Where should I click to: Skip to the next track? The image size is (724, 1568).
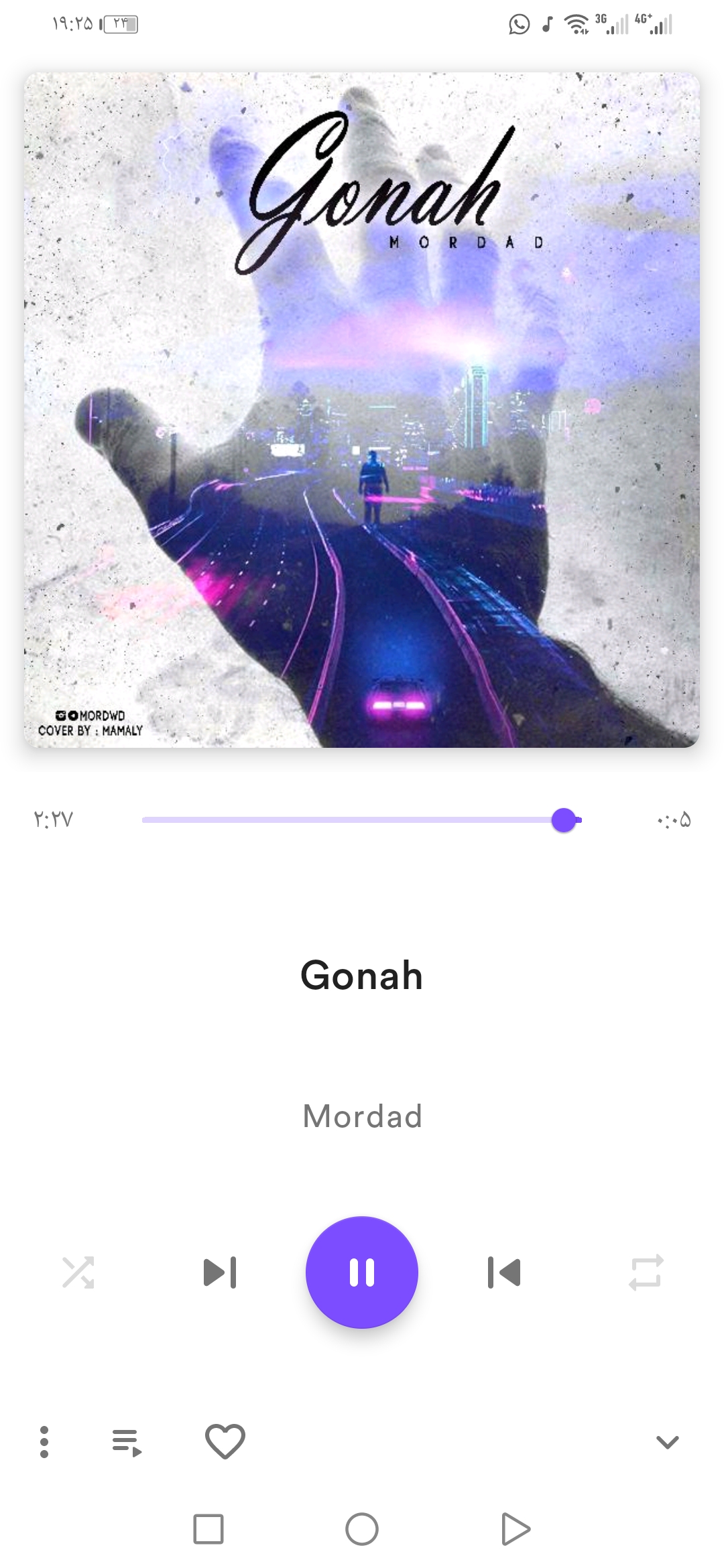[220, 1272]
